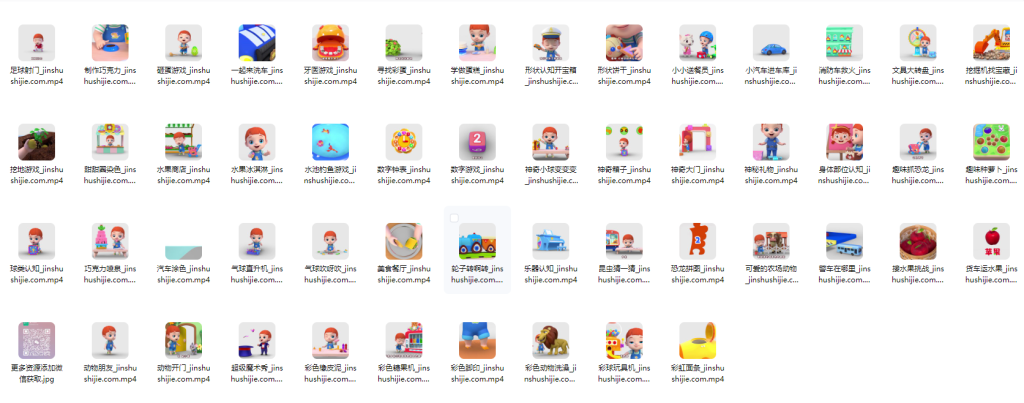
Task: Open the 货车运水果 video file
Action: [x=991, y=241]
